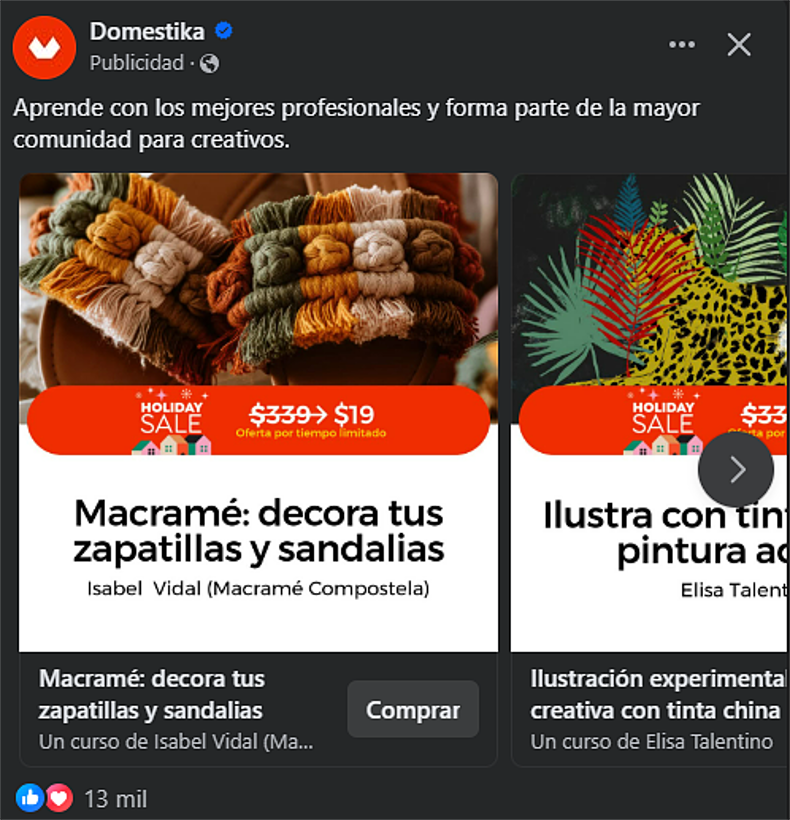Advance the carousel with the right arrow
The image size is (790, 820).
coord(737,468)
